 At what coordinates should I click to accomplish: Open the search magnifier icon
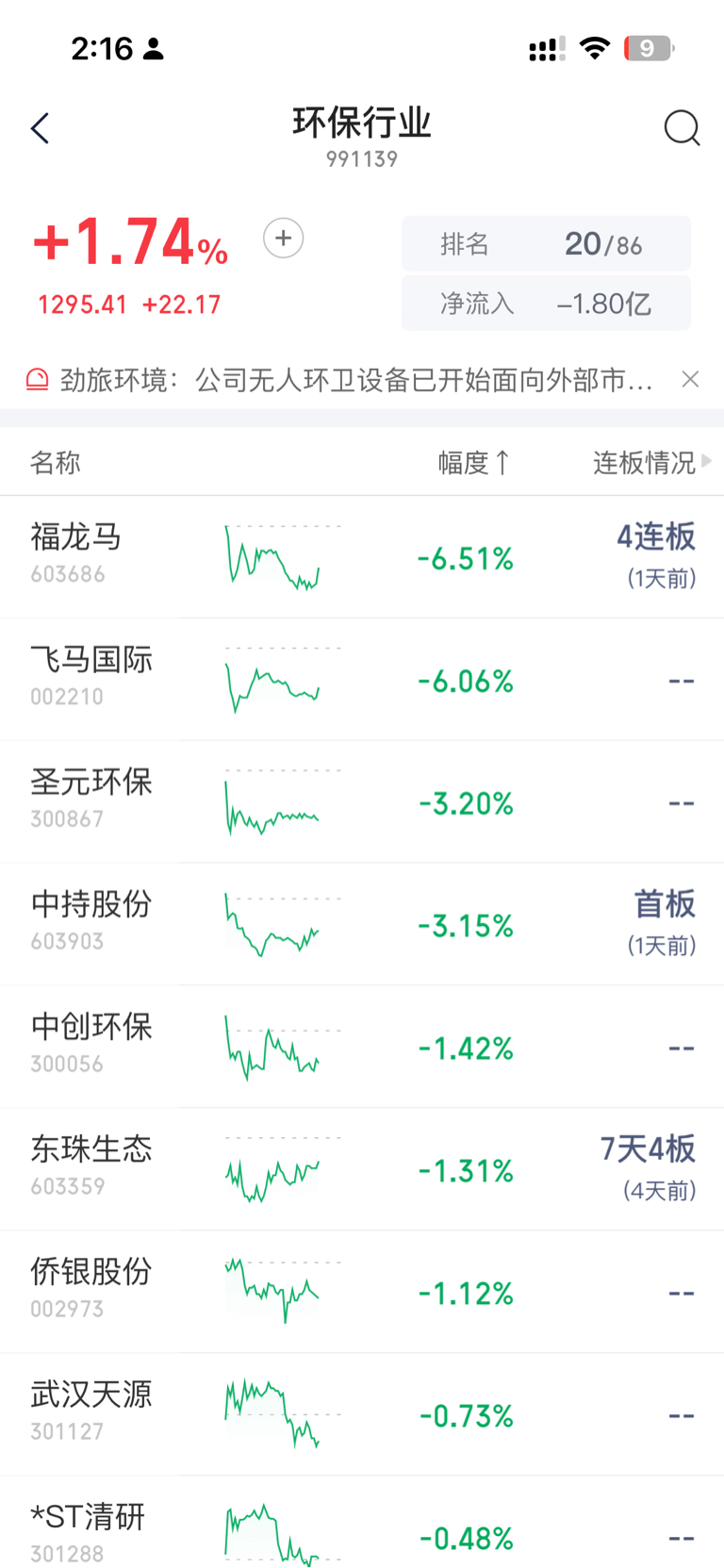tap(682, 127)
